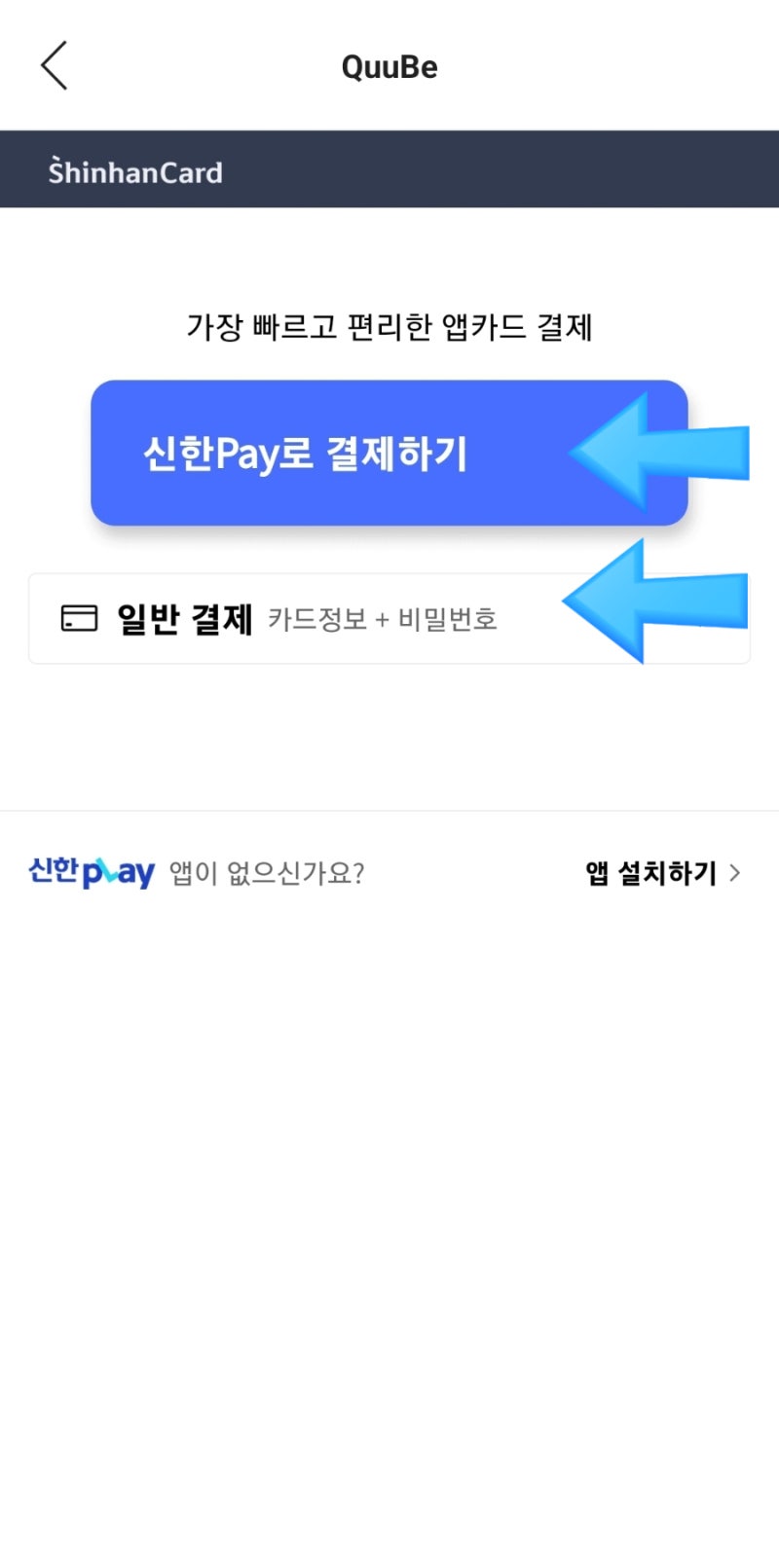Tap the 앱 설치하기 text button
The image size is (779, 1568).
coord(652,874)
